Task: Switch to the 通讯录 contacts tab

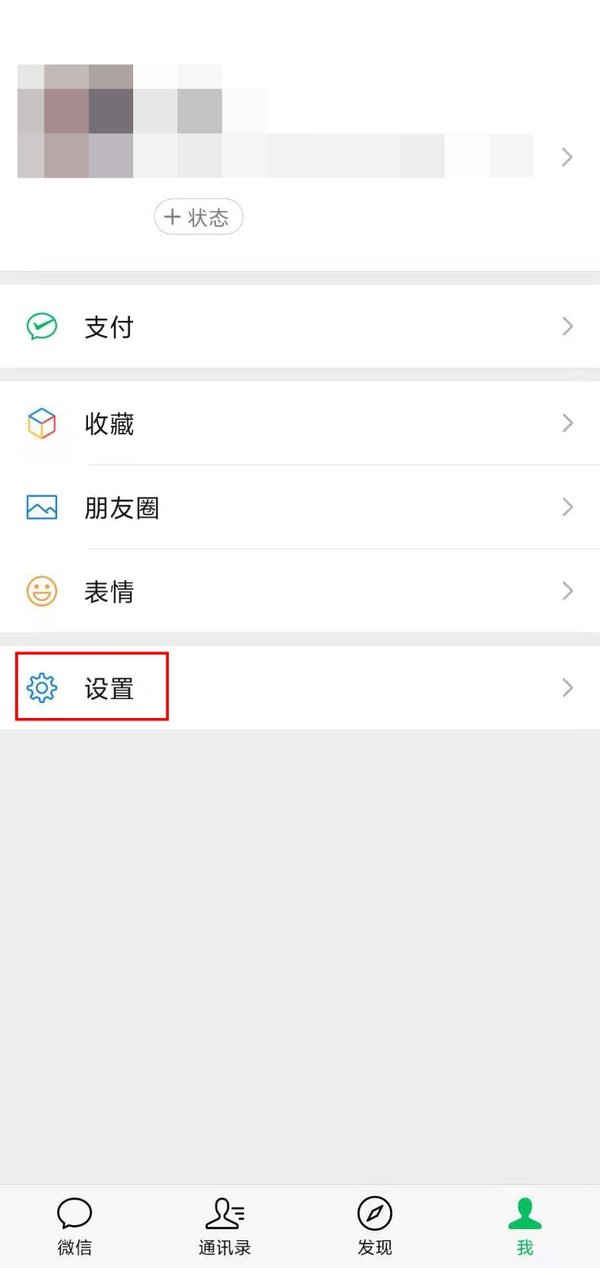Action: coord(225,1225)
